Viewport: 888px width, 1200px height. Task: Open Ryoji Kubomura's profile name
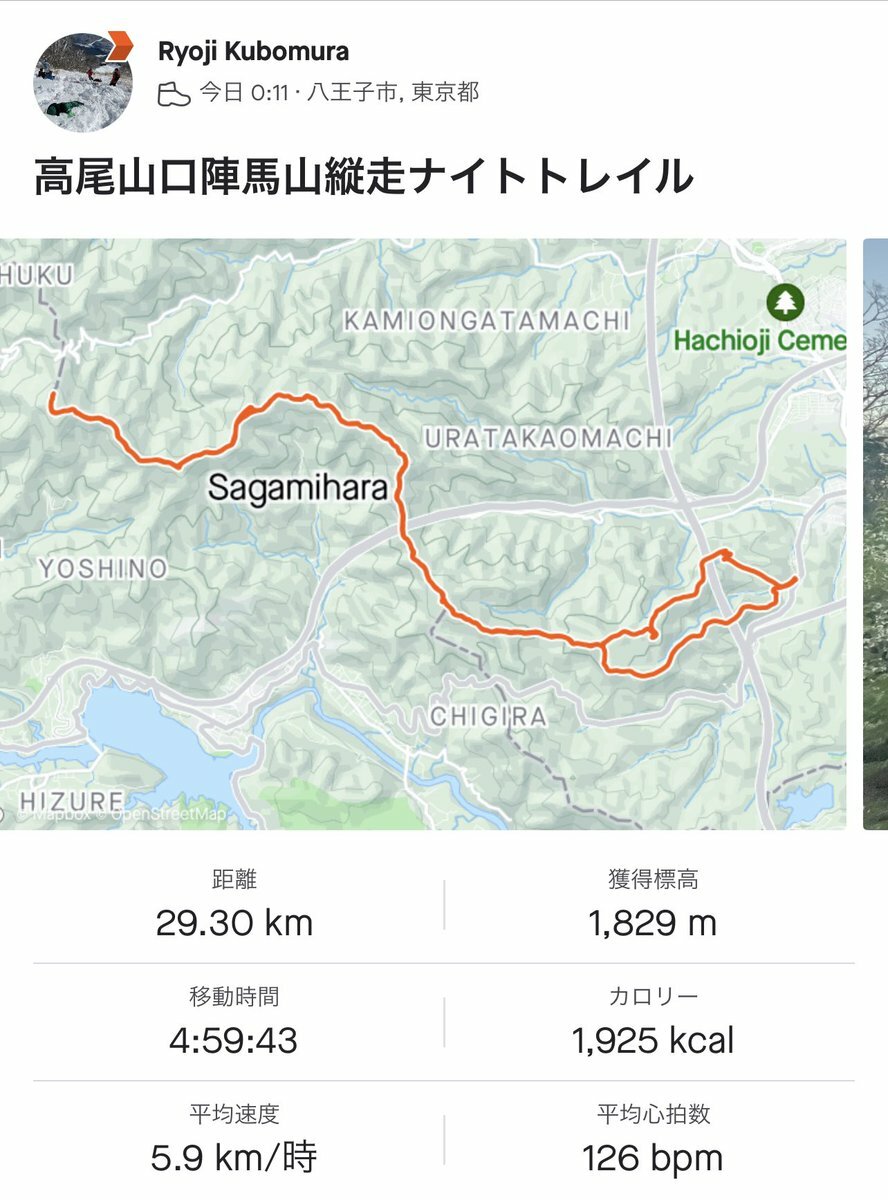[x=253, y=51]
